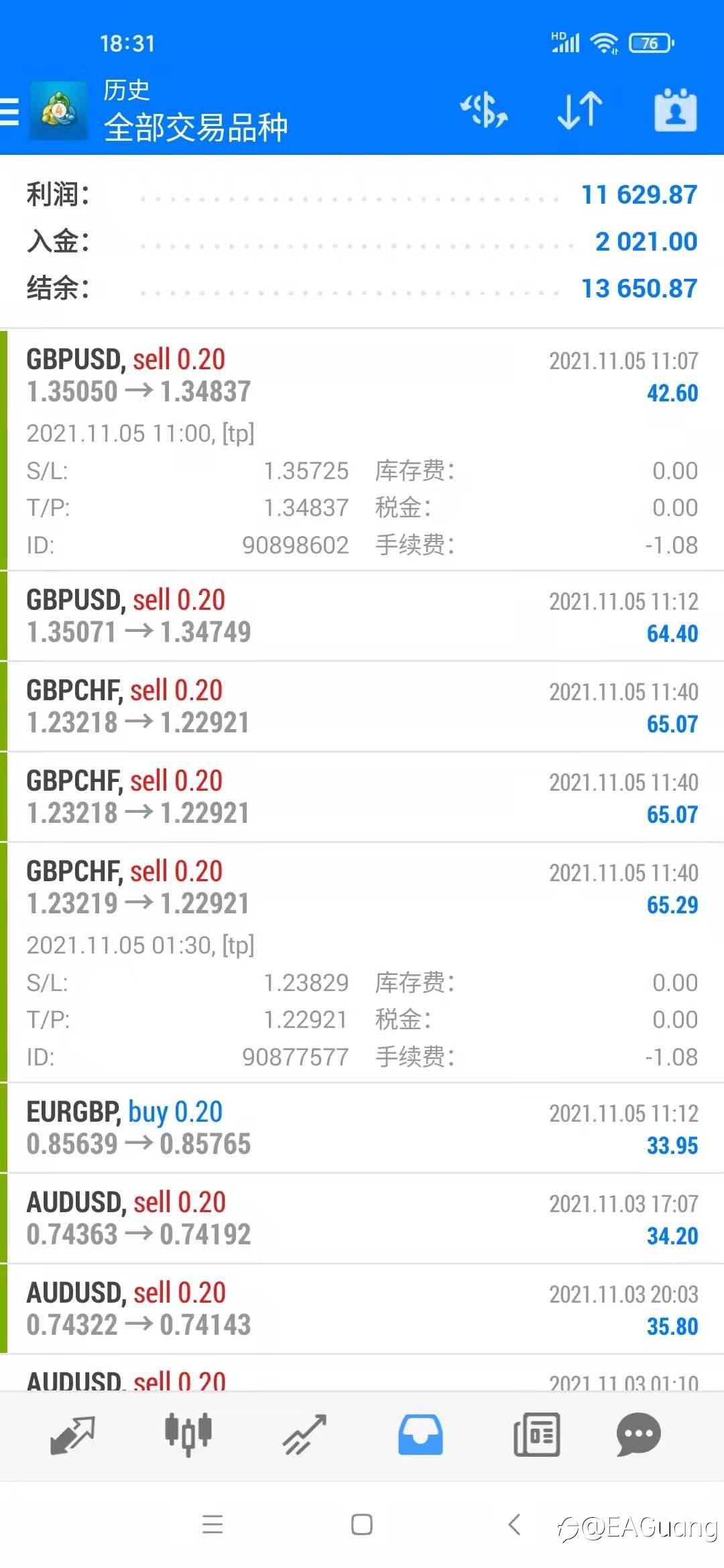Collapse GBPUSD sell trade with profit 42.60

pos(362,450)
